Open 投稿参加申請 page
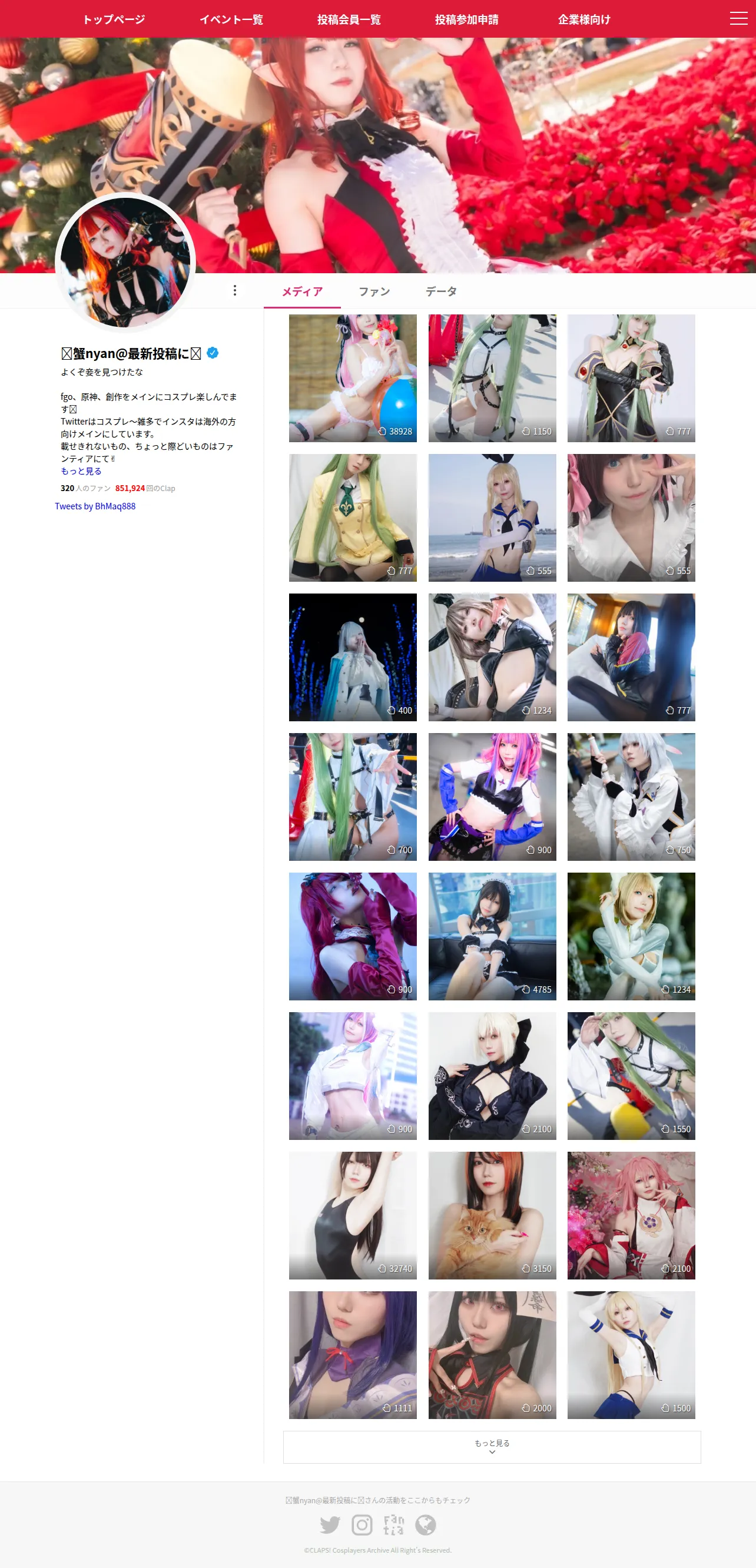Image resolution: width=756 pixels, height=1568 pixels. coord(466,19)
